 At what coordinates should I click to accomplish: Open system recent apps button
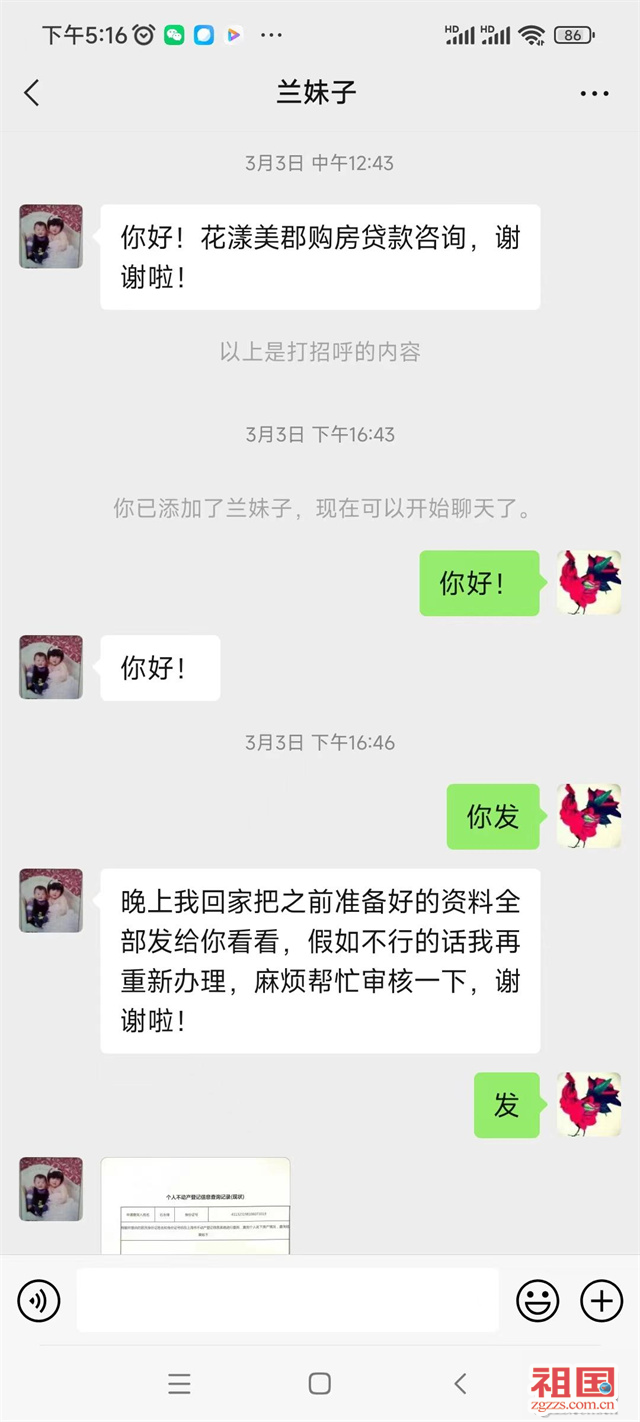click(x=179, y=1383)
